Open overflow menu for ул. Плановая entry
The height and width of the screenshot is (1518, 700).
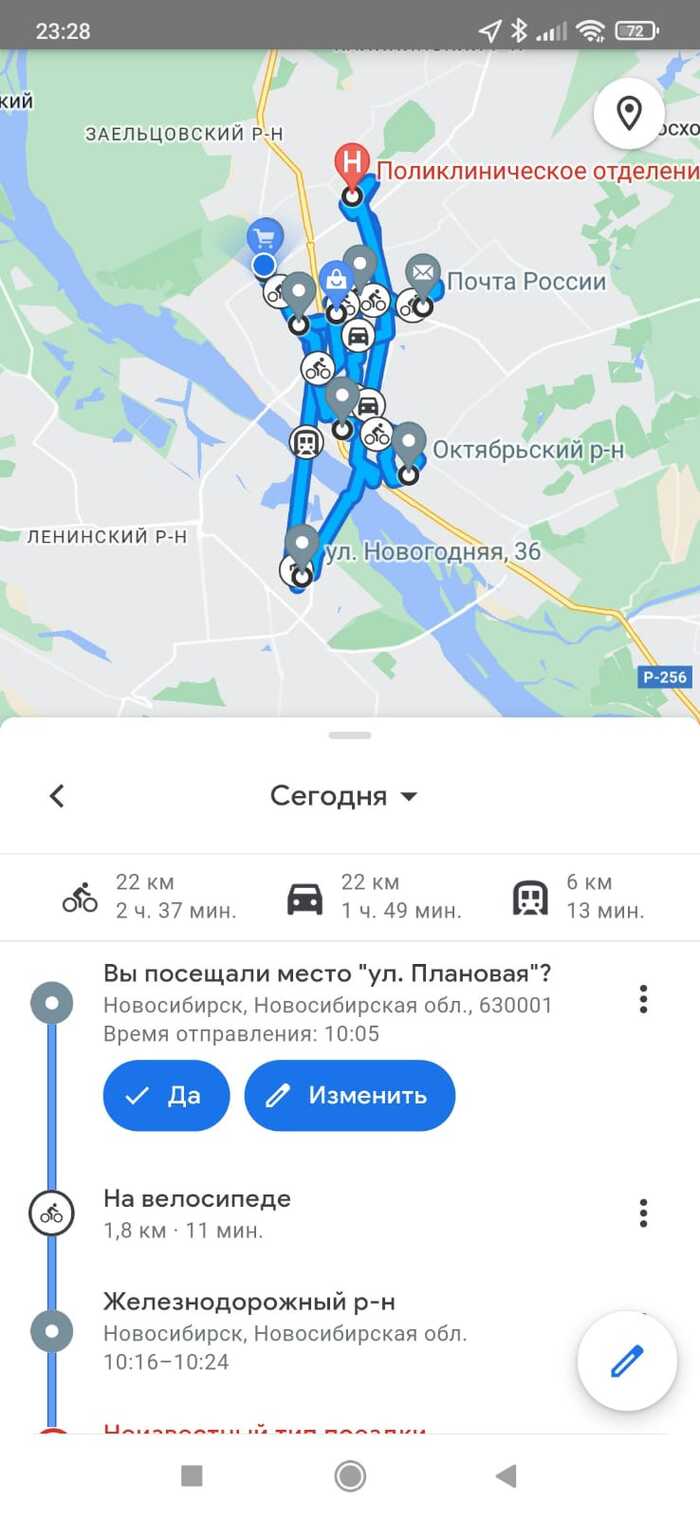643,998
